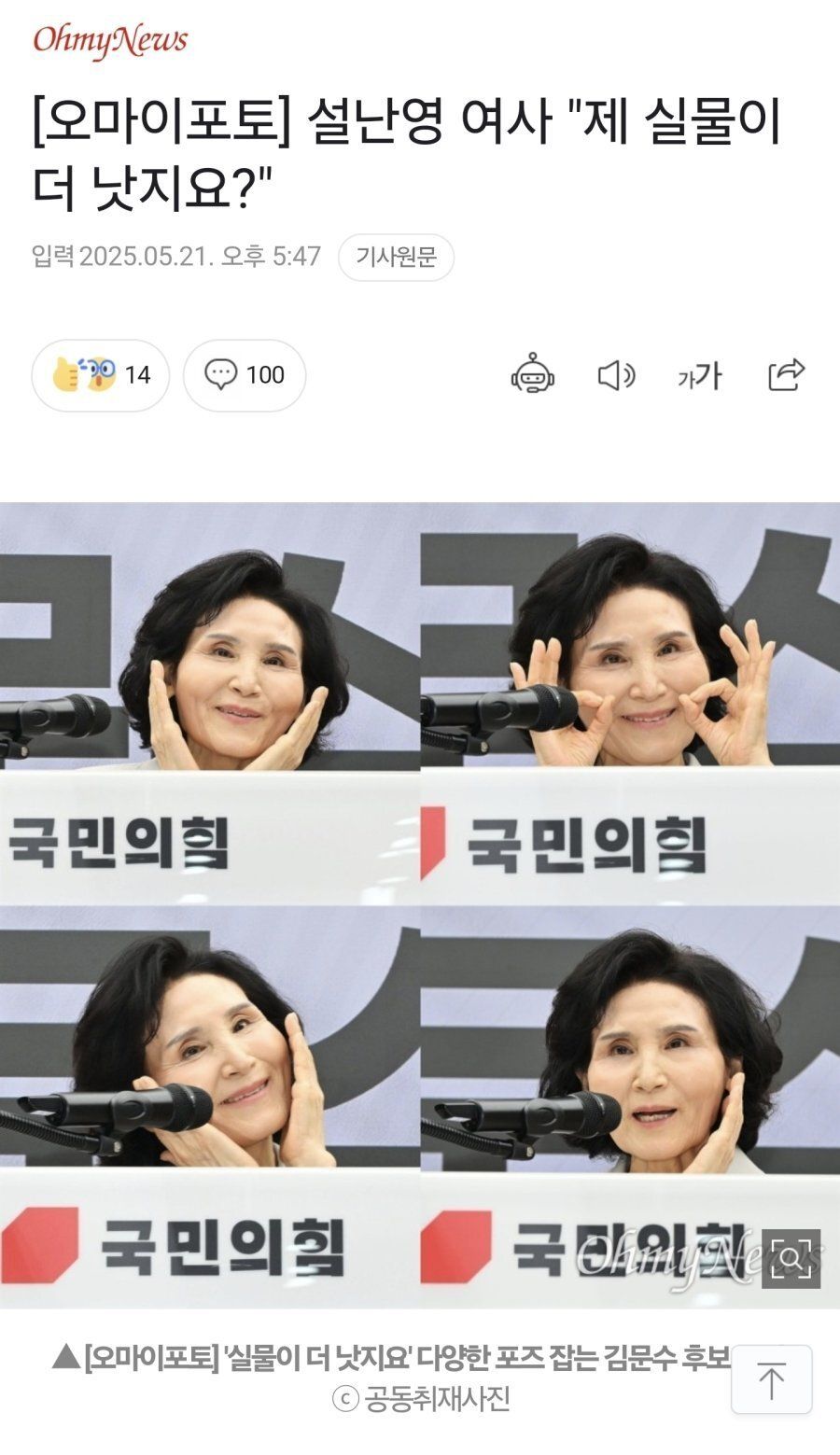Viewport: 840px width, 1455px height.
Task: Enlarge the photo with the expand icon
Action: coord(791,1259)
